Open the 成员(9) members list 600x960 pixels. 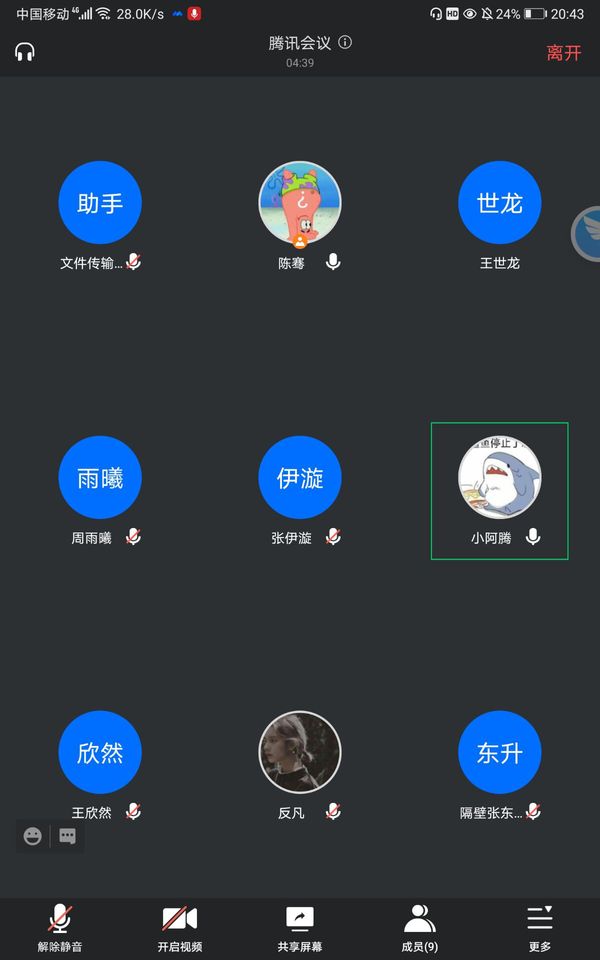click(420, 926)
